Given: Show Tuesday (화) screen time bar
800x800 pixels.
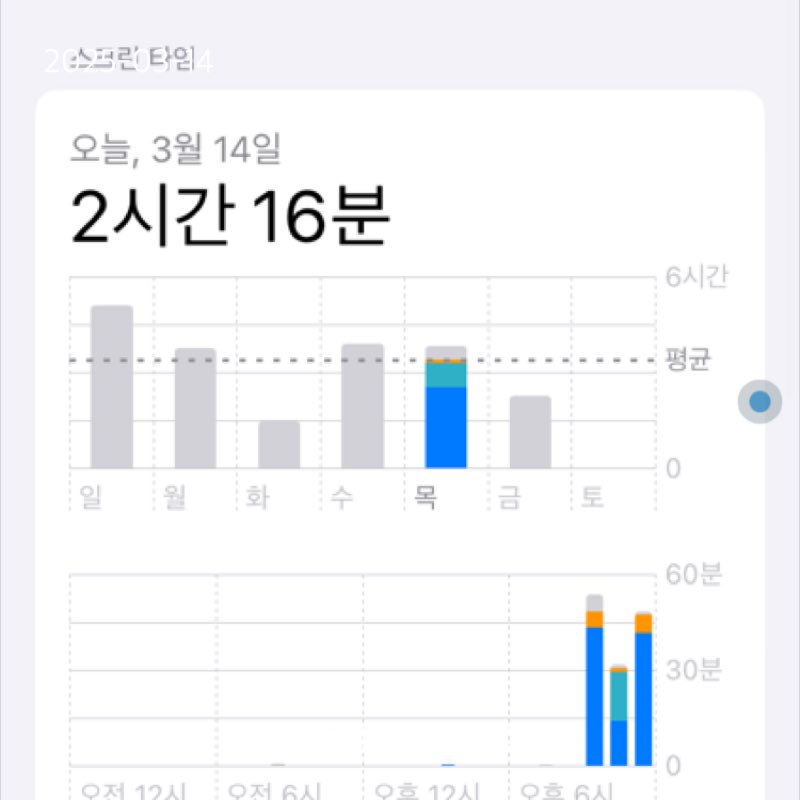Looking at the screenshot, I should click(x=279, y=444).
